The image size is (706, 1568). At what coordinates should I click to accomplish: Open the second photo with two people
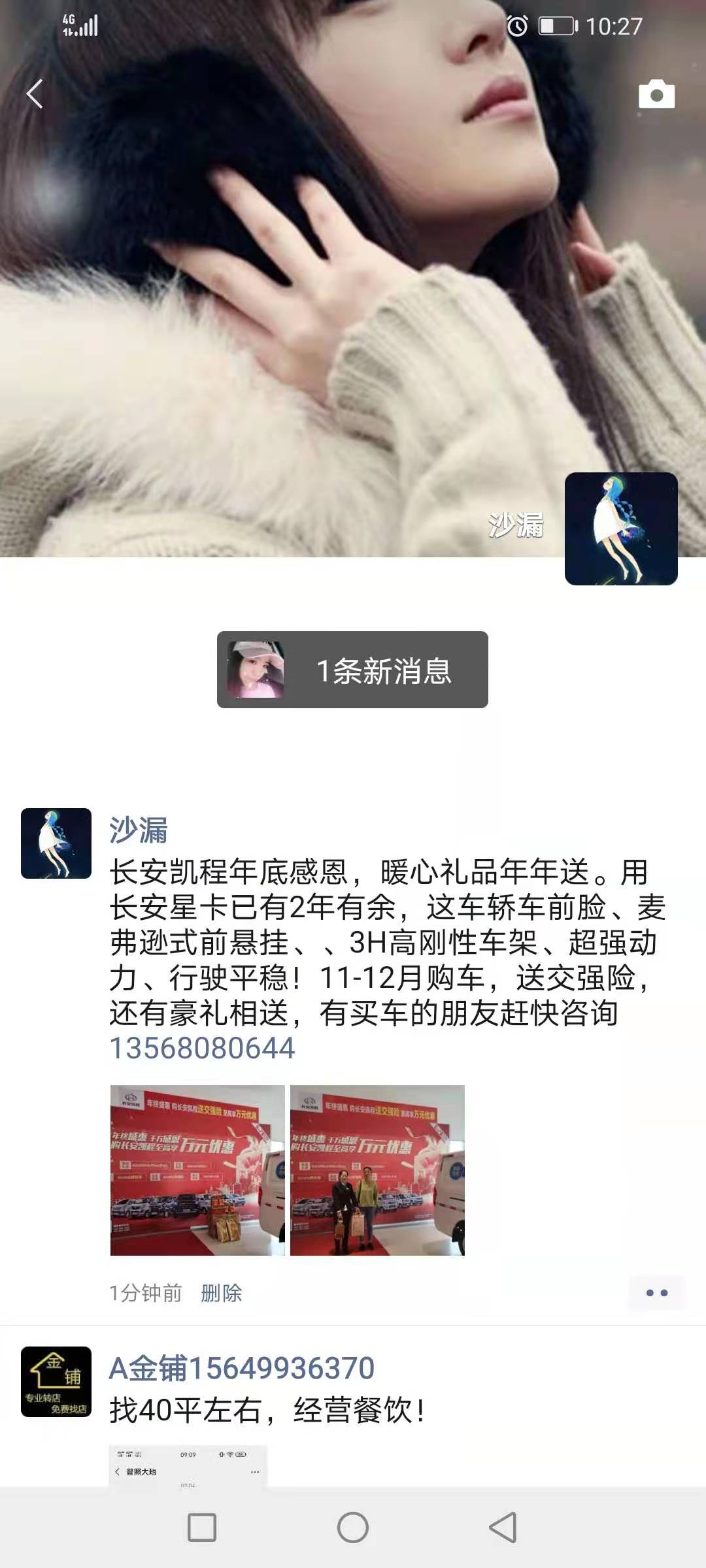tap(377, 1170)
